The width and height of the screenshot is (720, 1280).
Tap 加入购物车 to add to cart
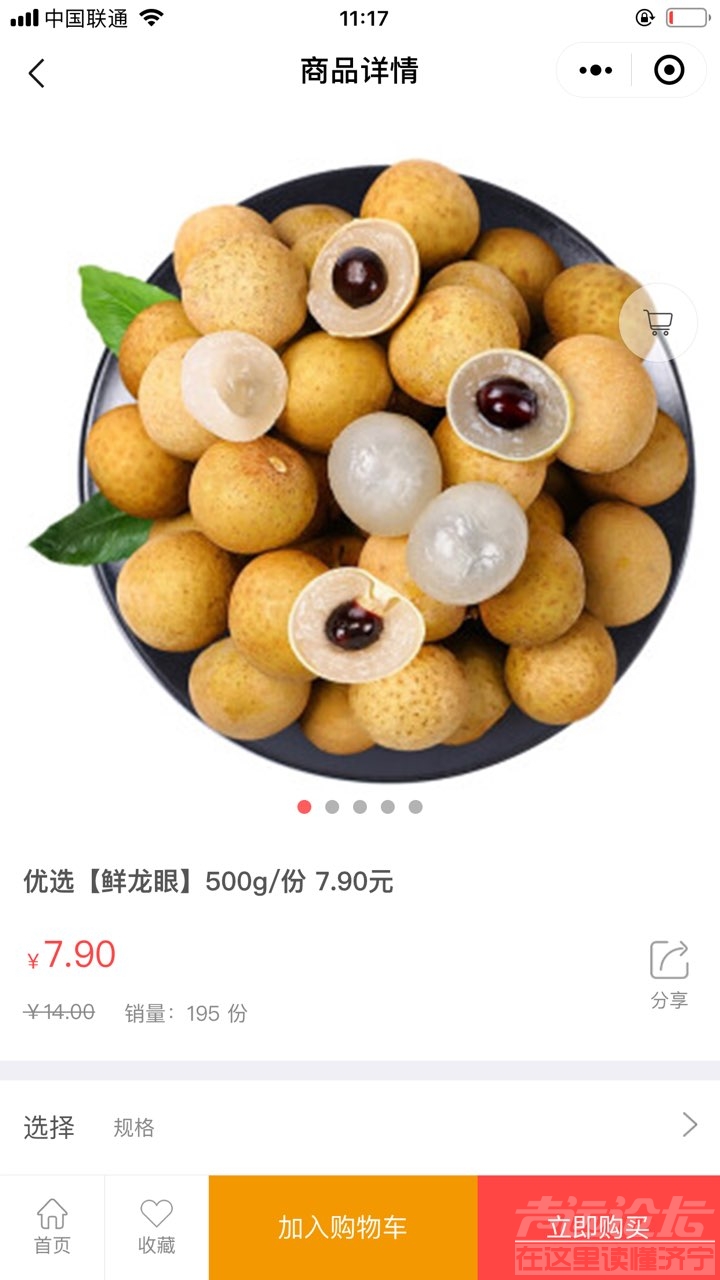(343, 1227)
